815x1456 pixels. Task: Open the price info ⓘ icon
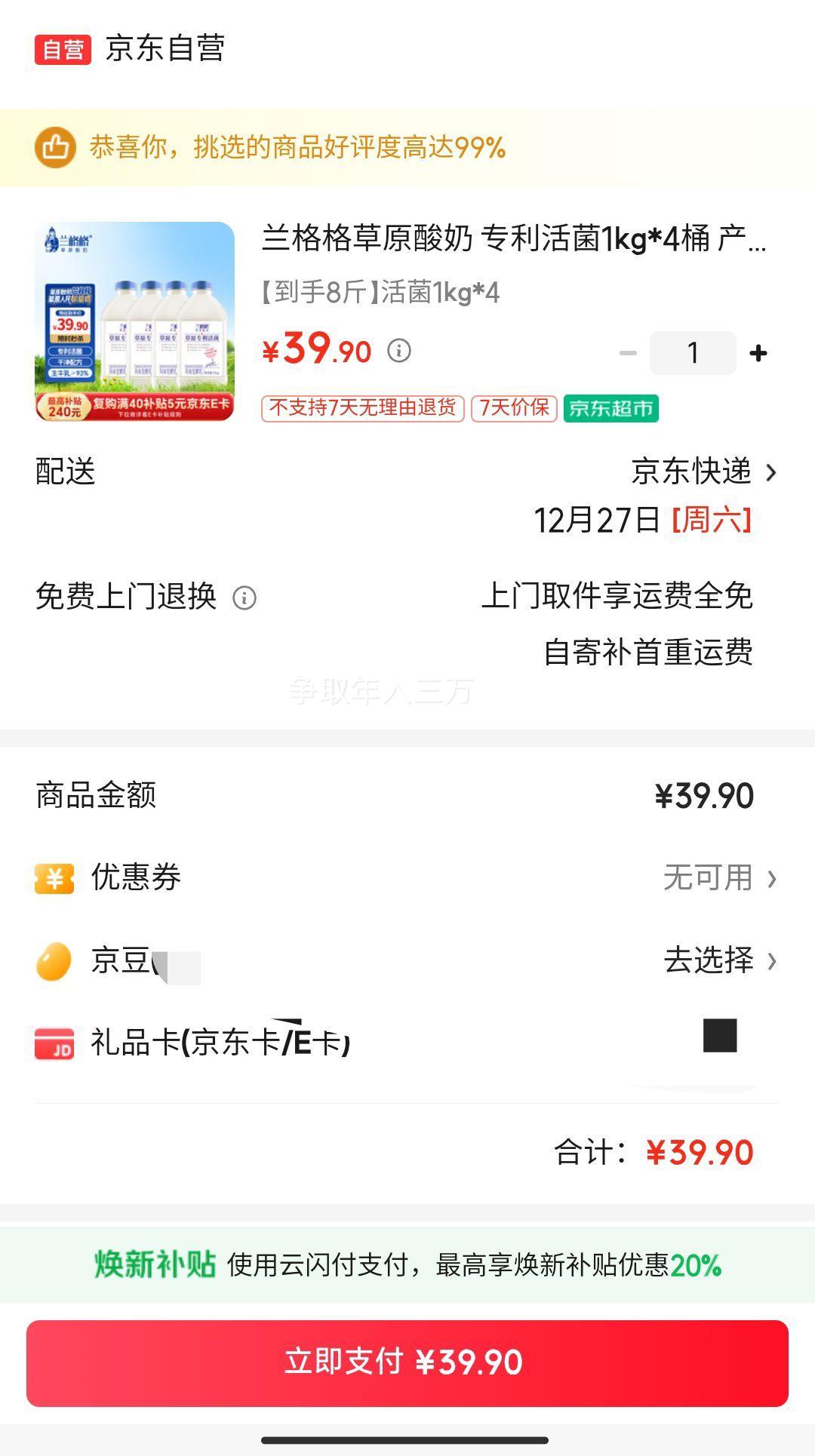coord(398,352)
